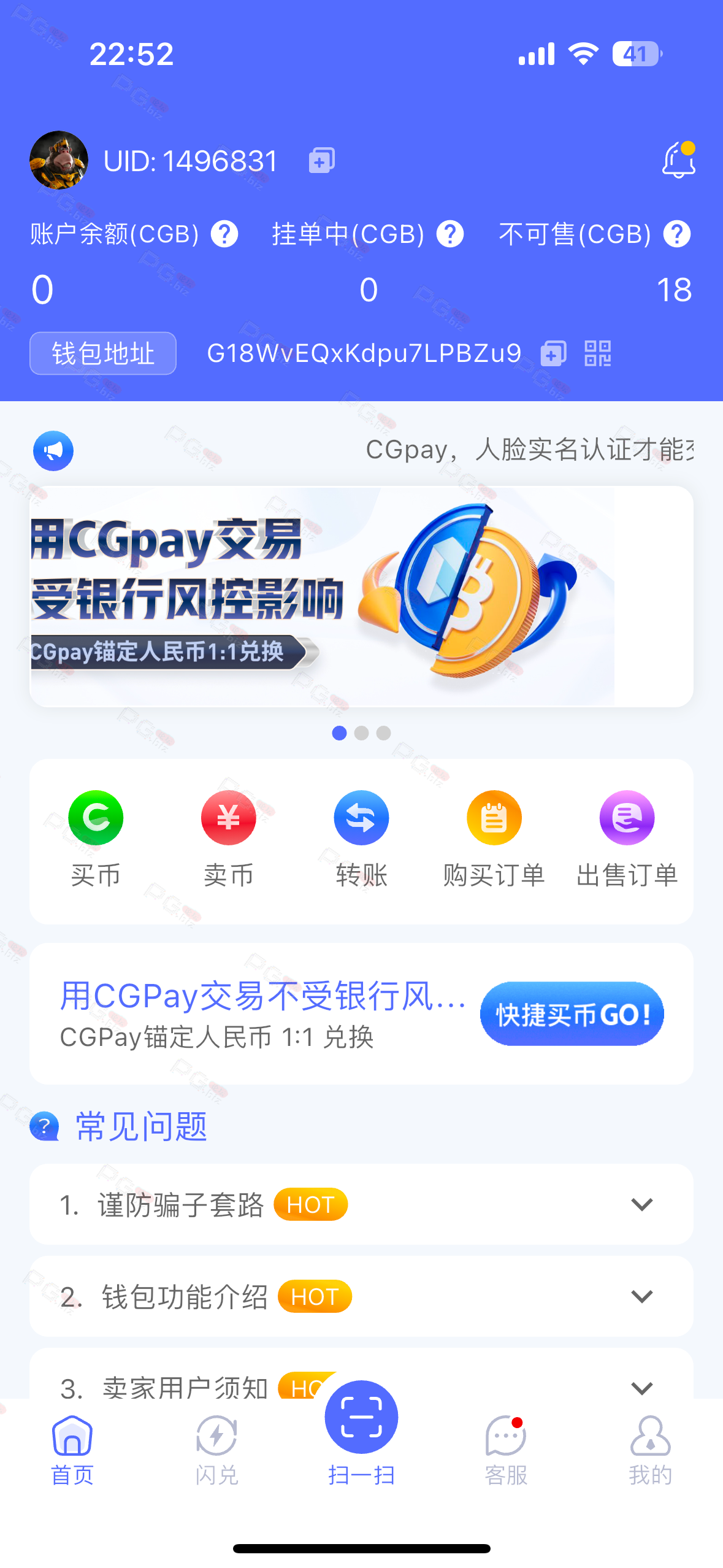The width and height of the screenshot is (723, 1568).
Task: Switch to the 客服 tab
Action: coord(506,1450)
